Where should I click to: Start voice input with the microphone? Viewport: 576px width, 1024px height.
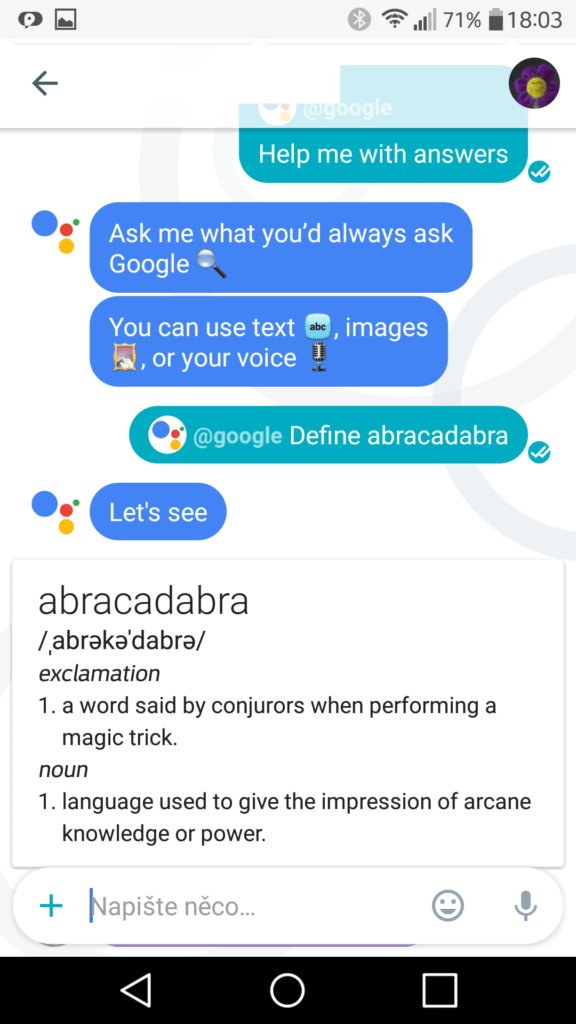[525, 906]
